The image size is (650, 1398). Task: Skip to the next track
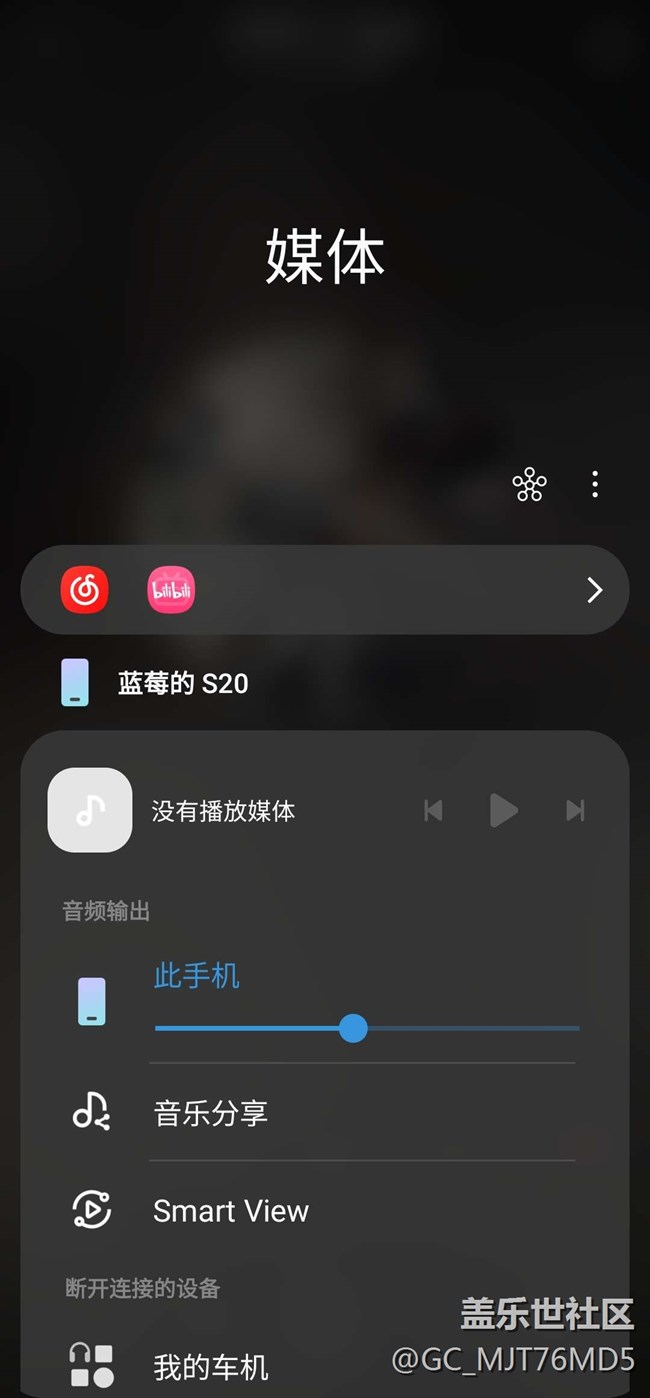tap(575, 810)
